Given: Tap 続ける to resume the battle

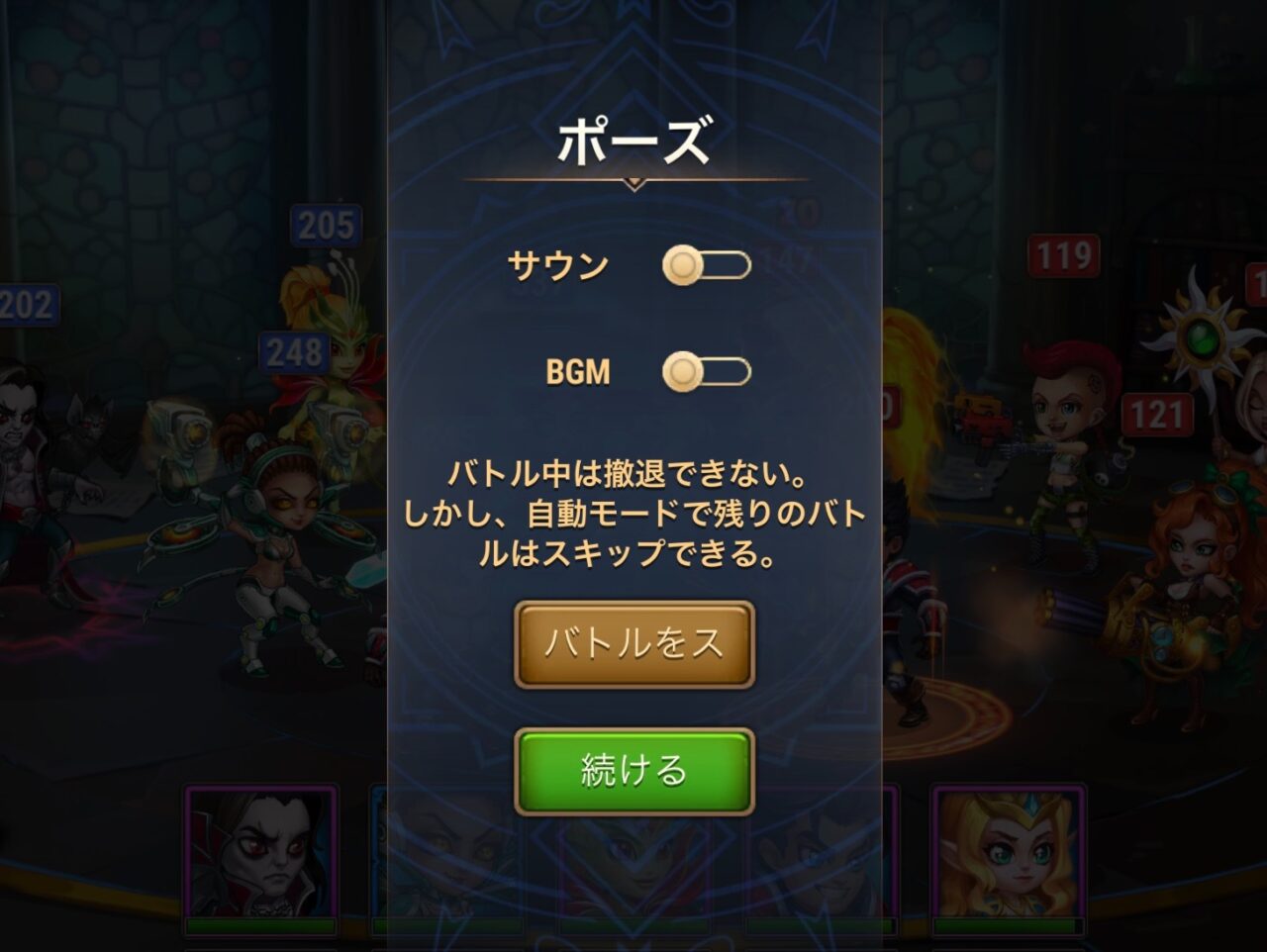Looking at the screenshot, I should tap(633, 770).
